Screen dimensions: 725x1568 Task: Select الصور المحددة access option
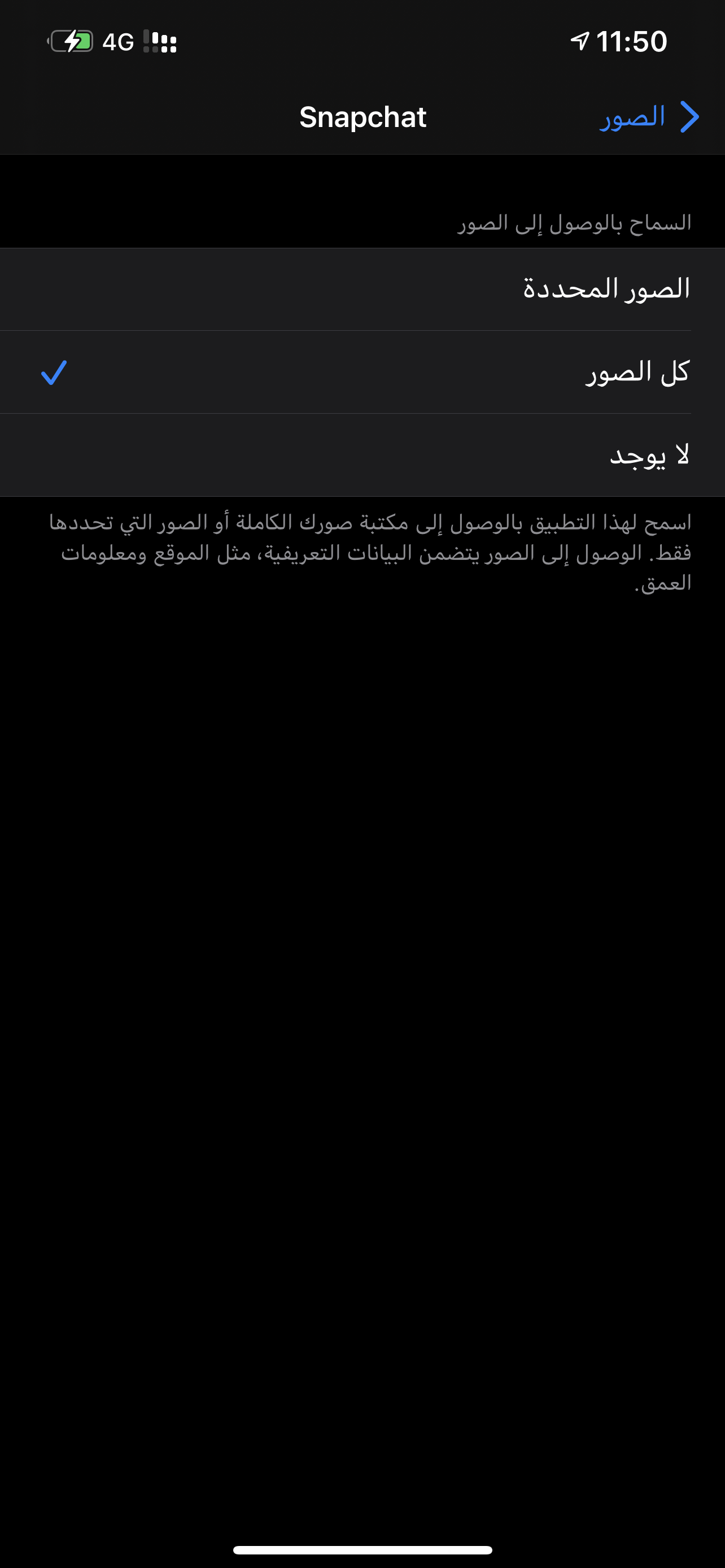tap(606, 289)
